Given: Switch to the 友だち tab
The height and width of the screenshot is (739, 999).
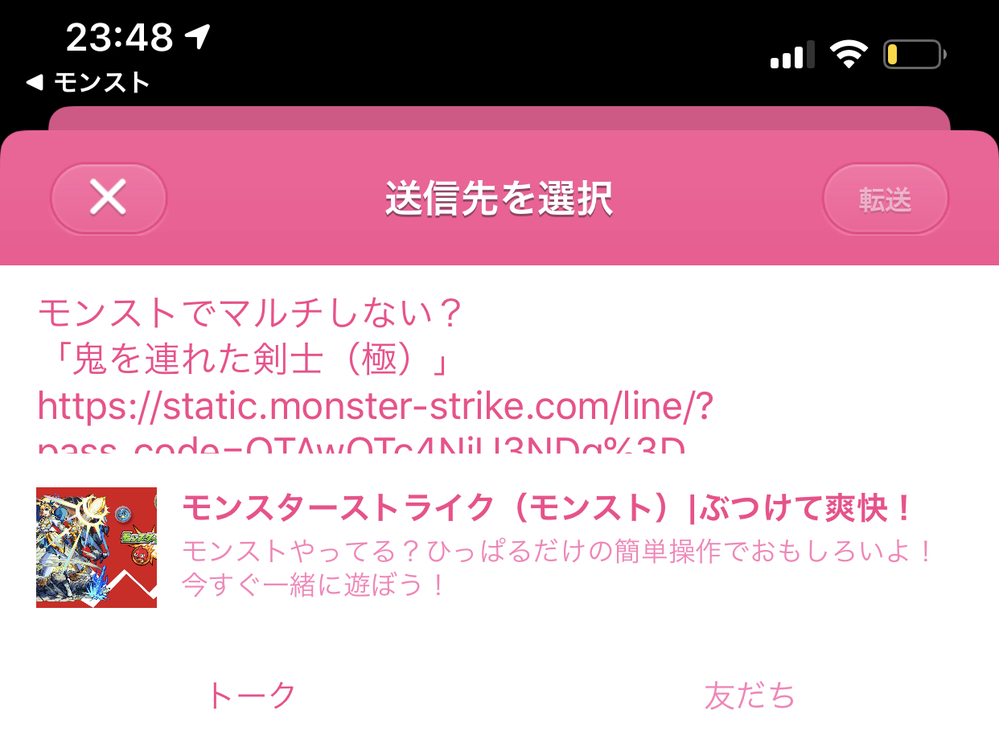Looking at the screenshot, I should [x=749, y=695].
